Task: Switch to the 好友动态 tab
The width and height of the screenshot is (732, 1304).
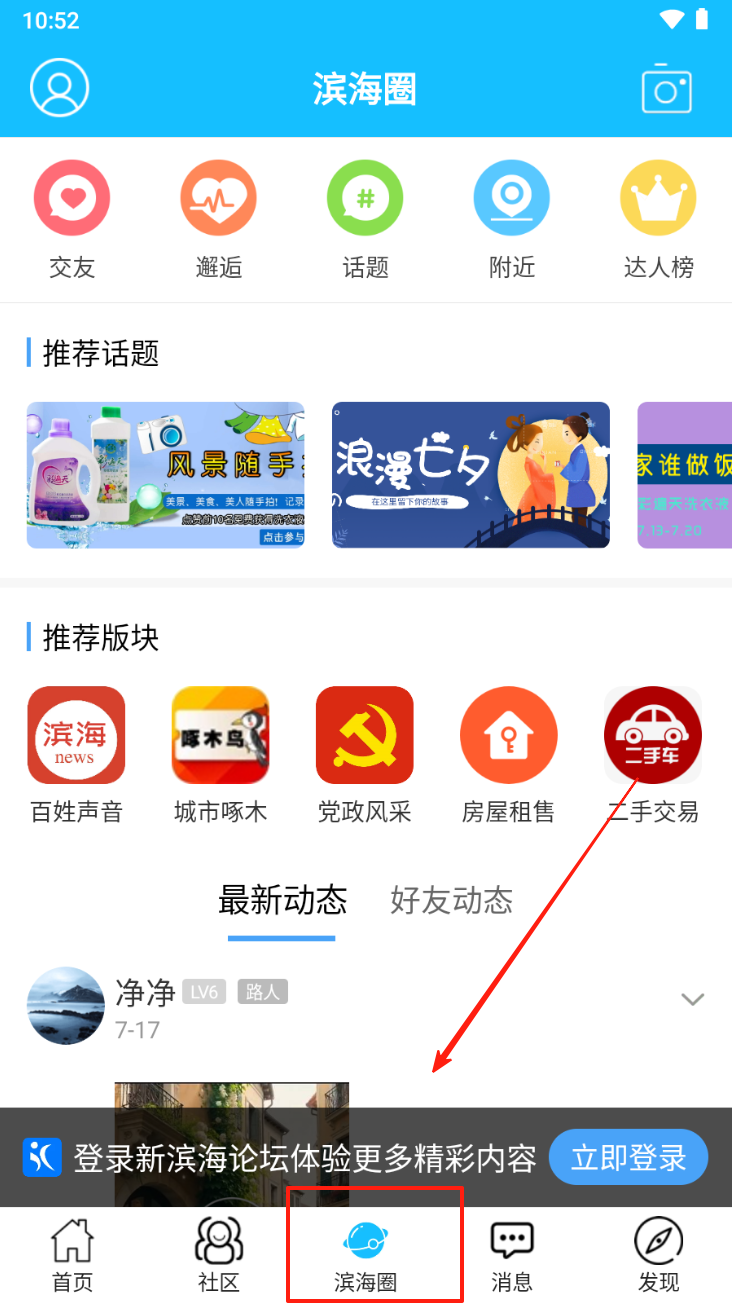Action: pos(451,900)
